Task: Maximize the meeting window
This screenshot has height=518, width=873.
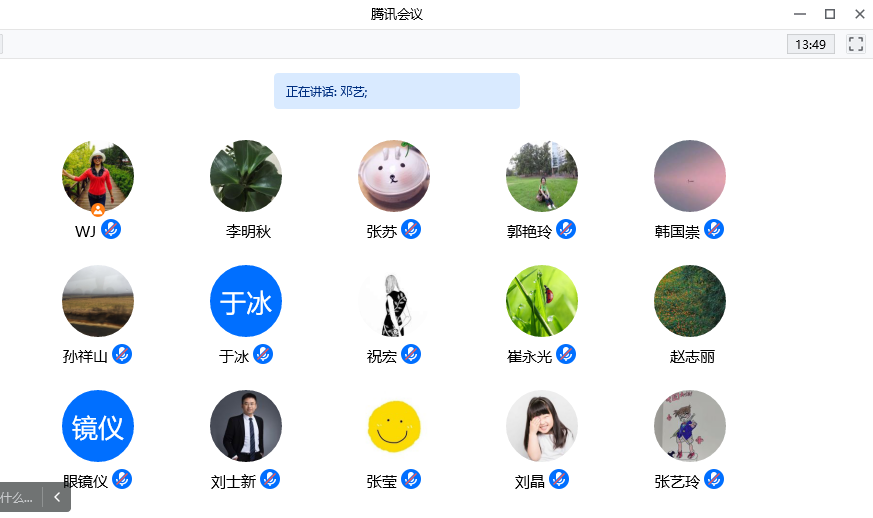Action: [x=829, y=14]
